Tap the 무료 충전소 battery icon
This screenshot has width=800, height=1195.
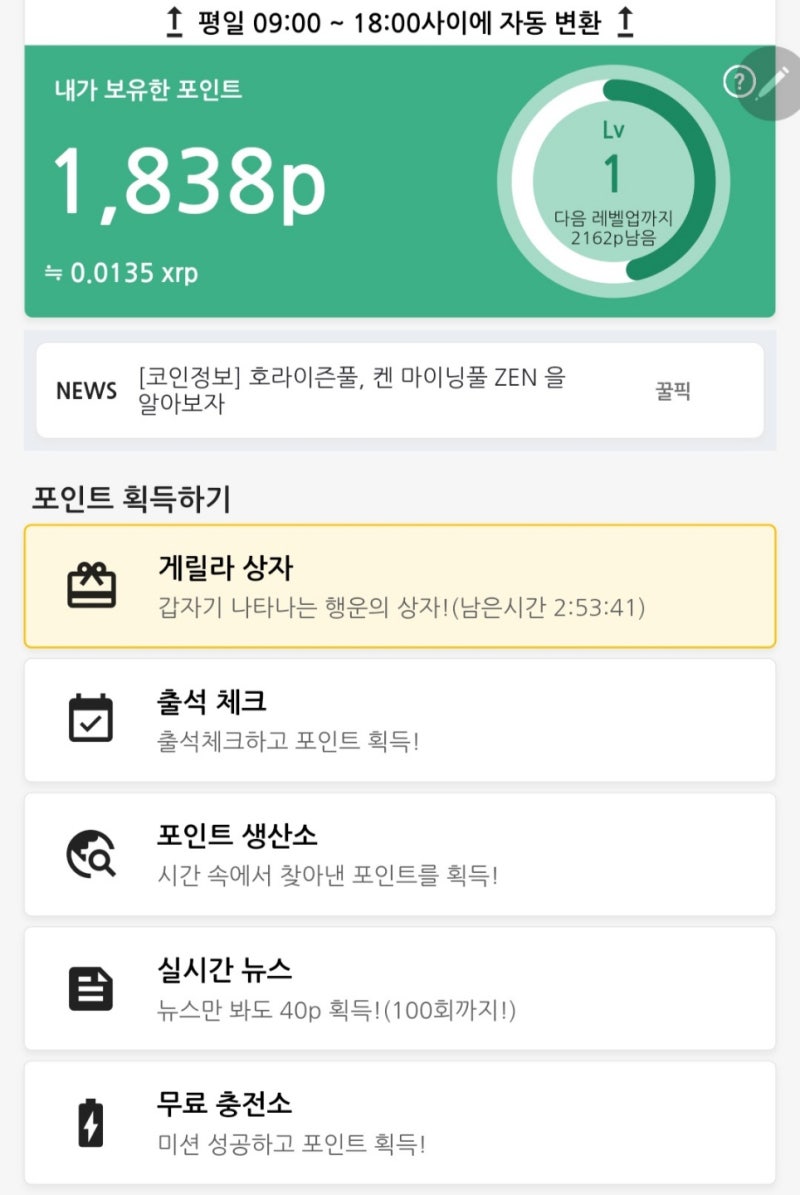(x=91, y=1120)
